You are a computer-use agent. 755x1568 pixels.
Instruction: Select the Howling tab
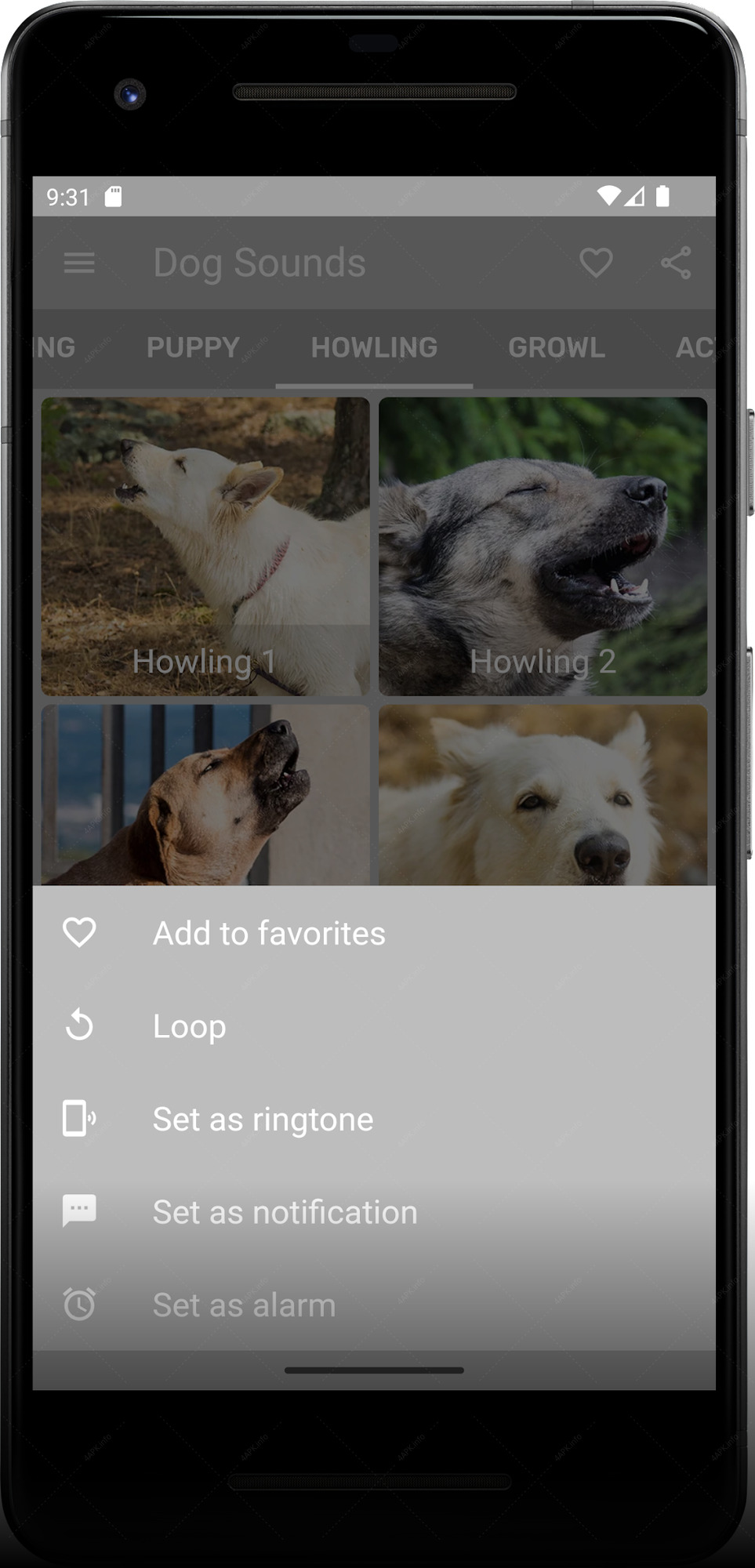[374, 347]
